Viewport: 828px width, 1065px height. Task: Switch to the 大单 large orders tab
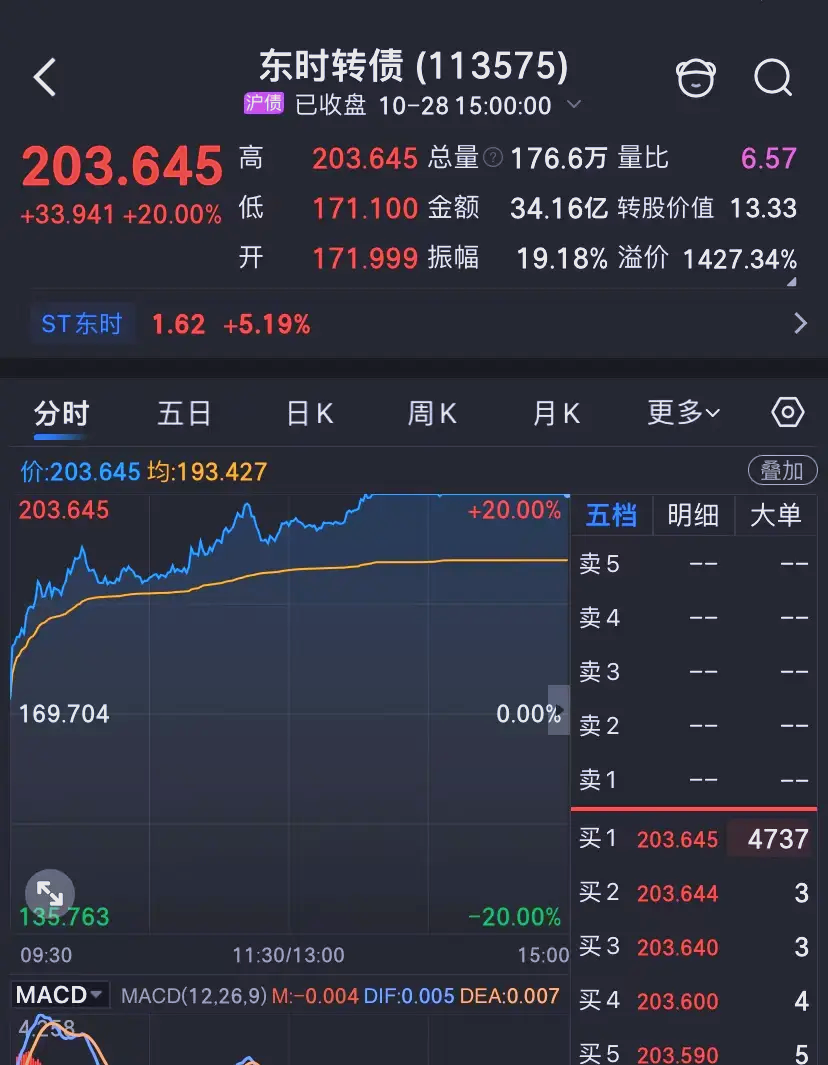coord(776,514)
